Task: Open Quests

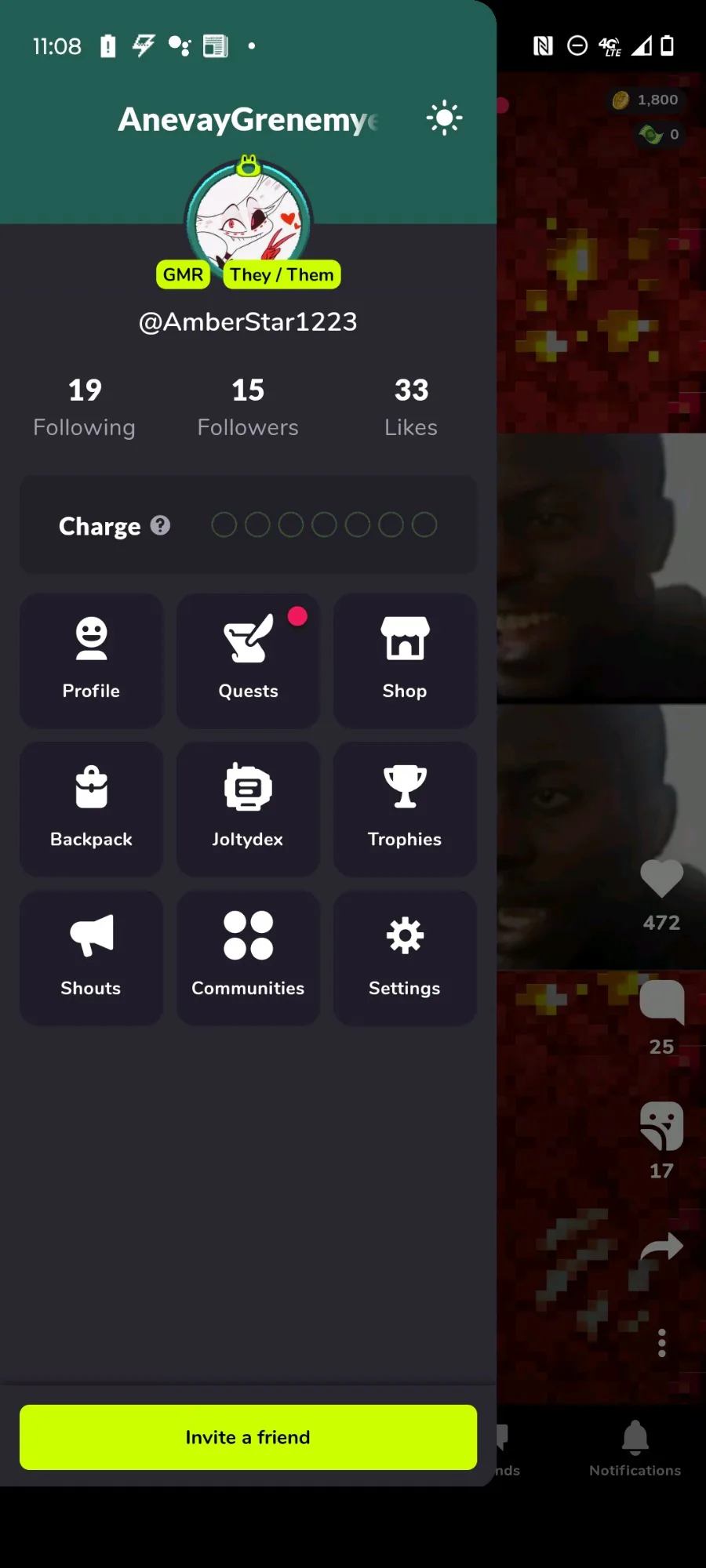Action: point(248,660)
